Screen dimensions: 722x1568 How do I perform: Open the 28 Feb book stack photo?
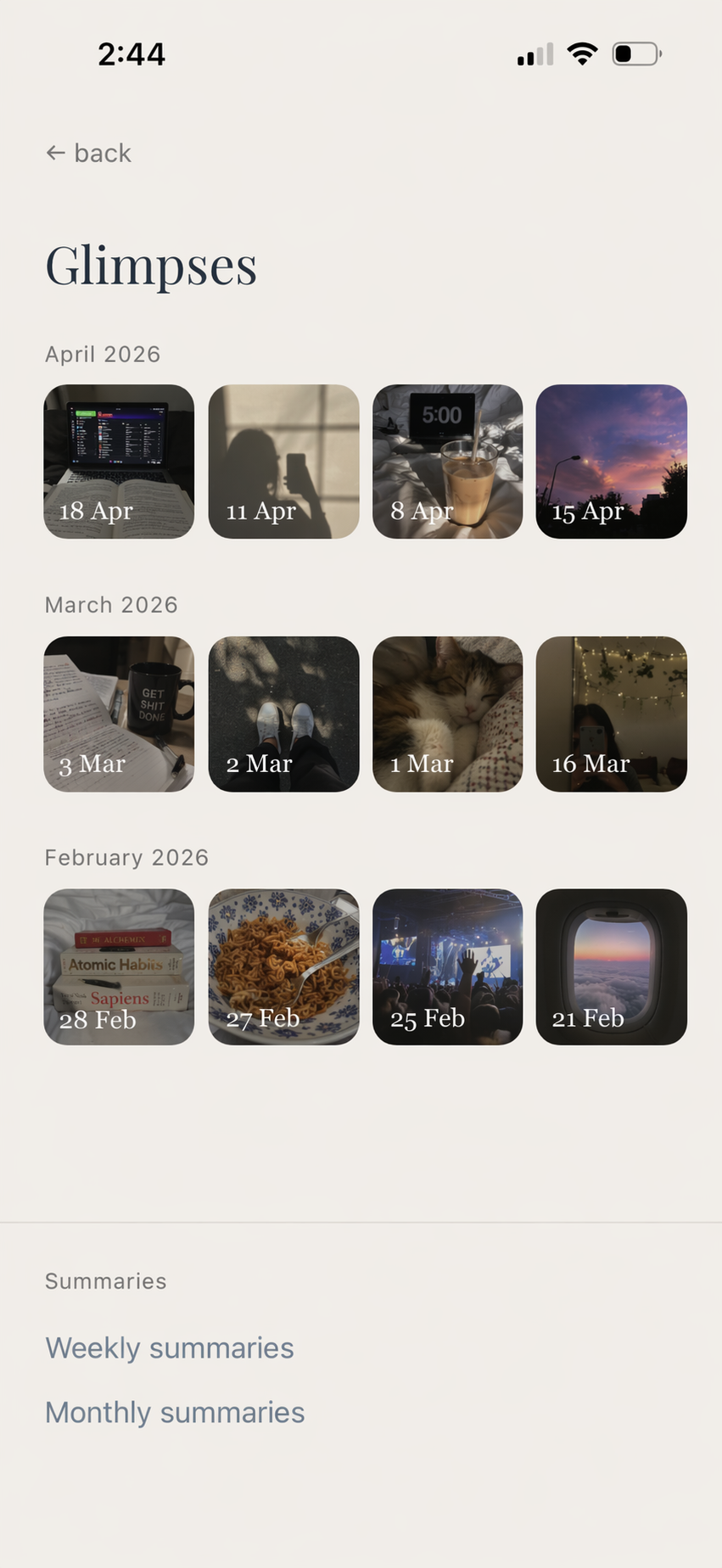pos(119,966)
